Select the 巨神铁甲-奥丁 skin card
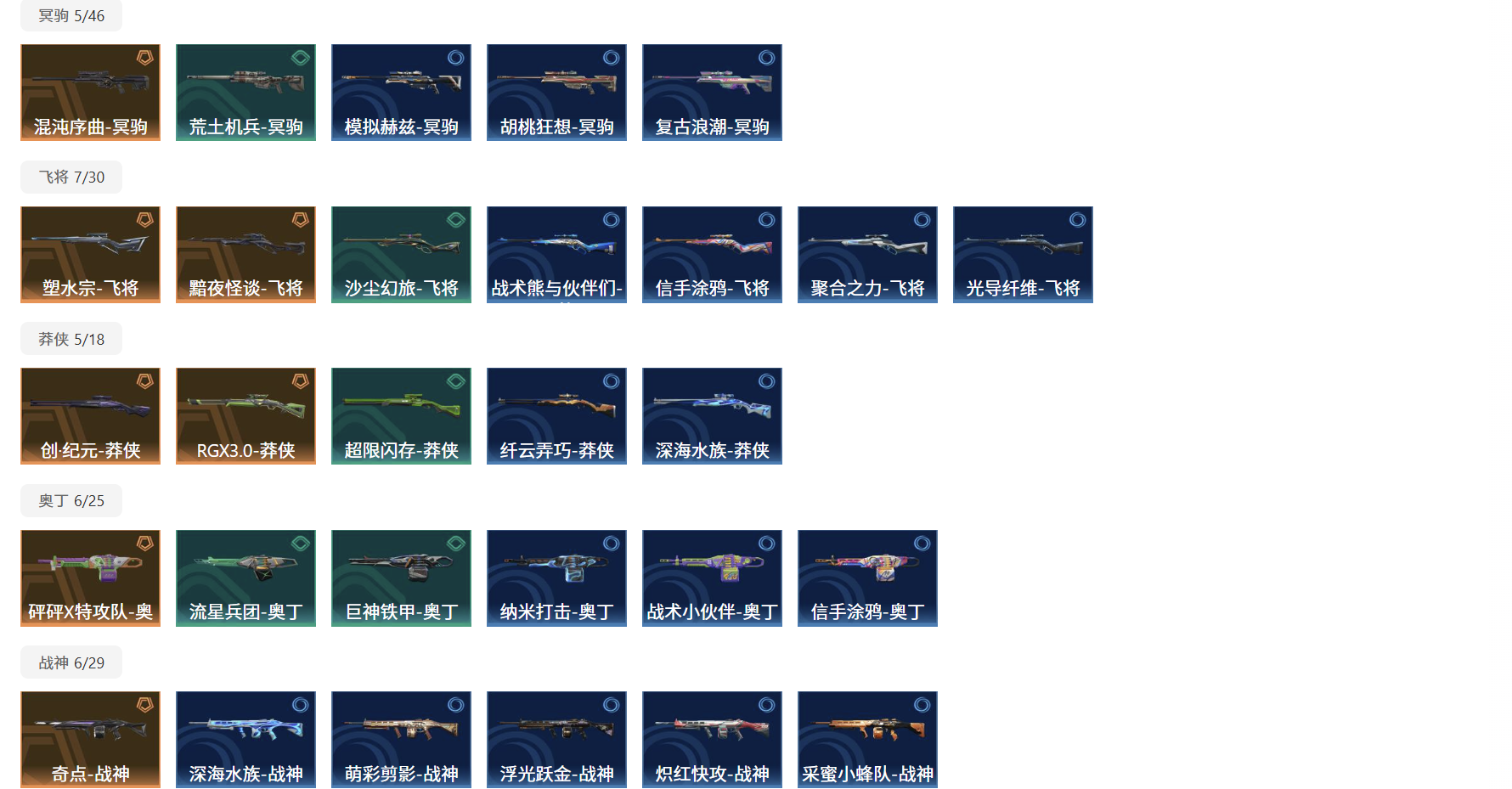 click(401, 578)
